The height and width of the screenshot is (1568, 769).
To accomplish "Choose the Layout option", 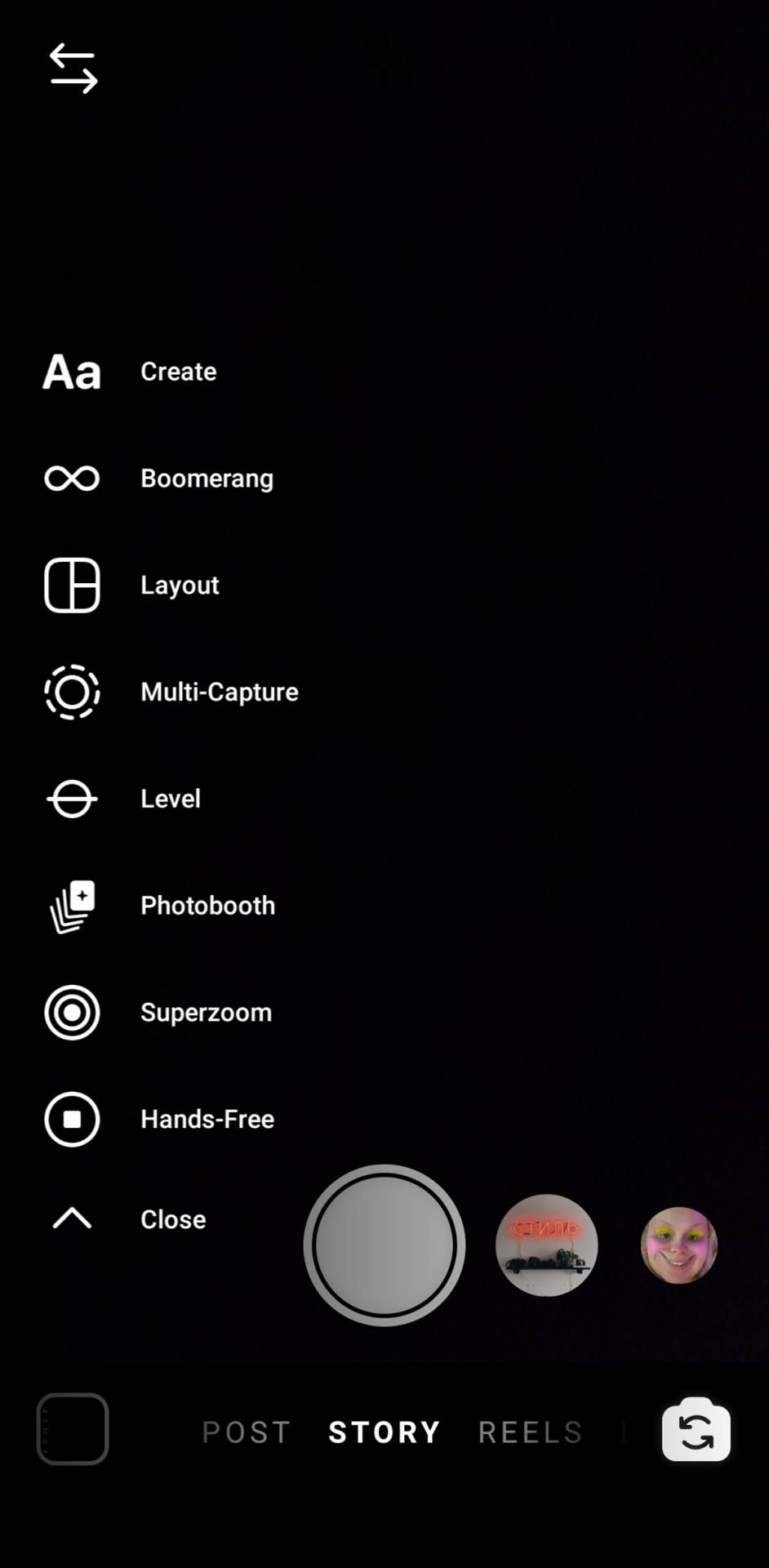I will (132, 586).
